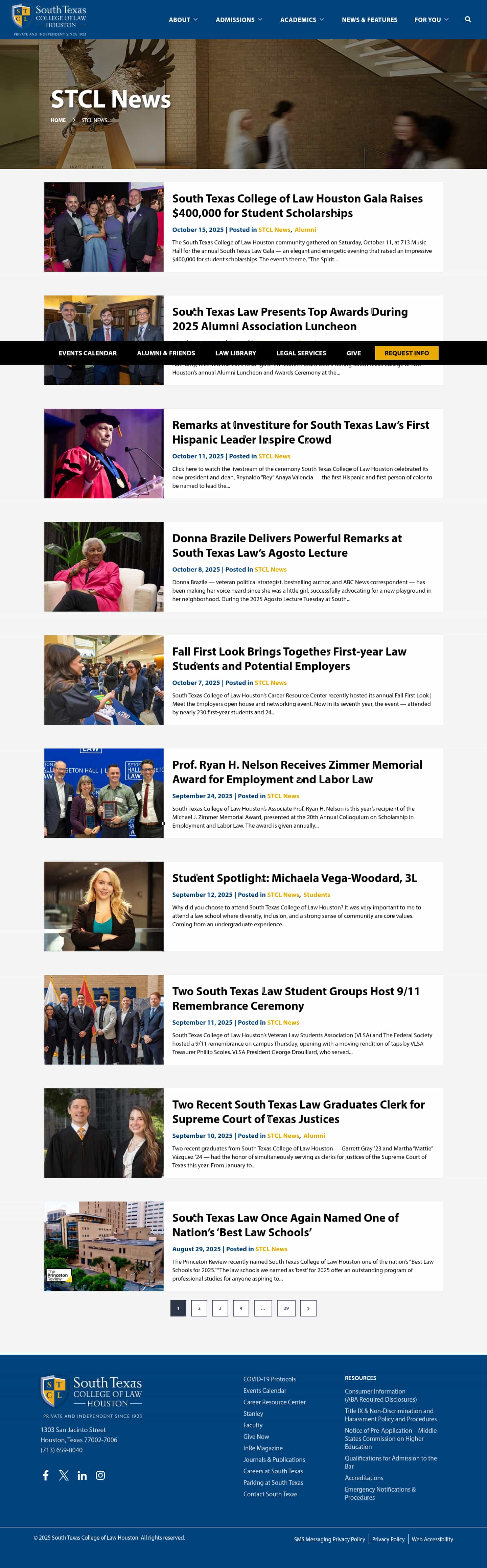Open the Ryan H. Nelson award photo
The image size is (487, 1568).
point(104,793)
